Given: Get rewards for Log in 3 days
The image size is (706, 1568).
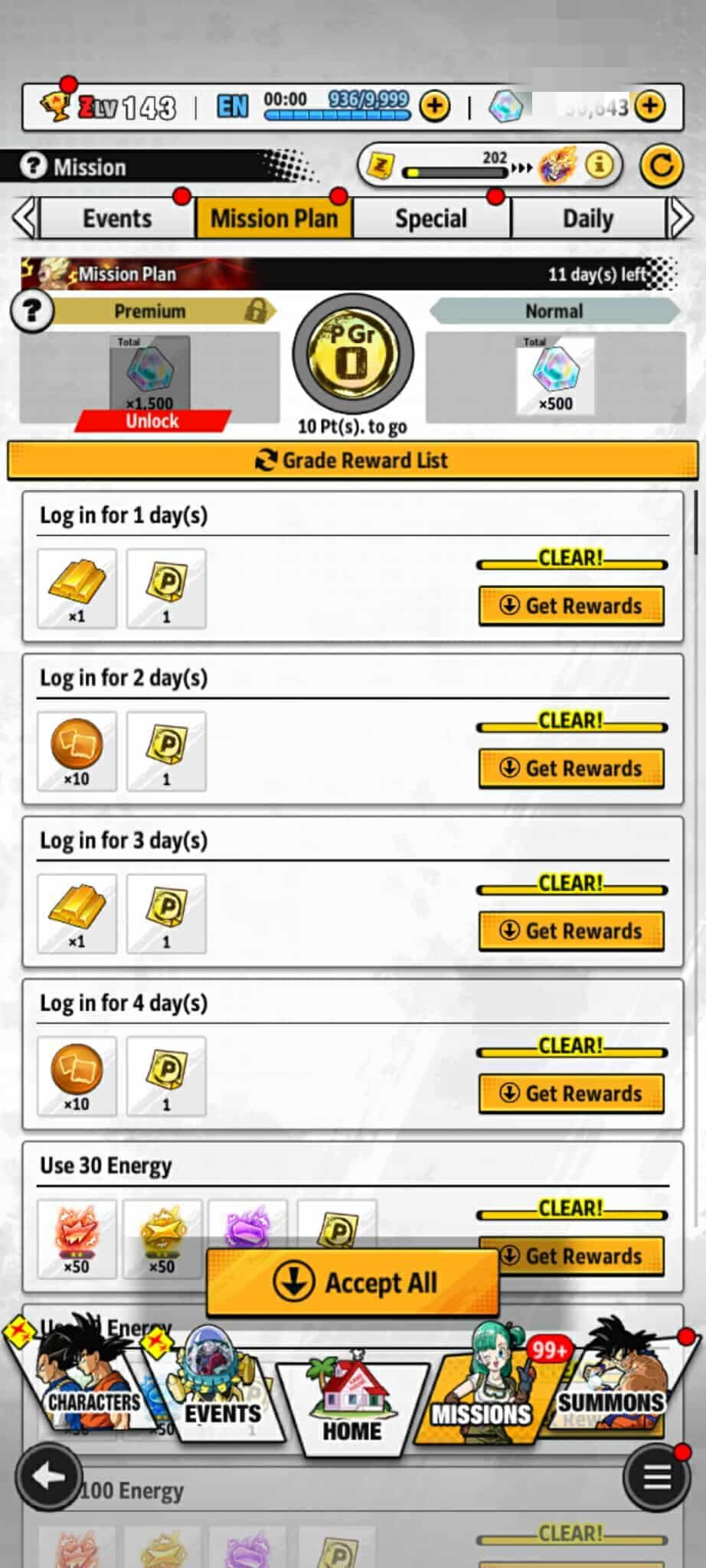Looking at the screenshot, I should click(571, 931).
